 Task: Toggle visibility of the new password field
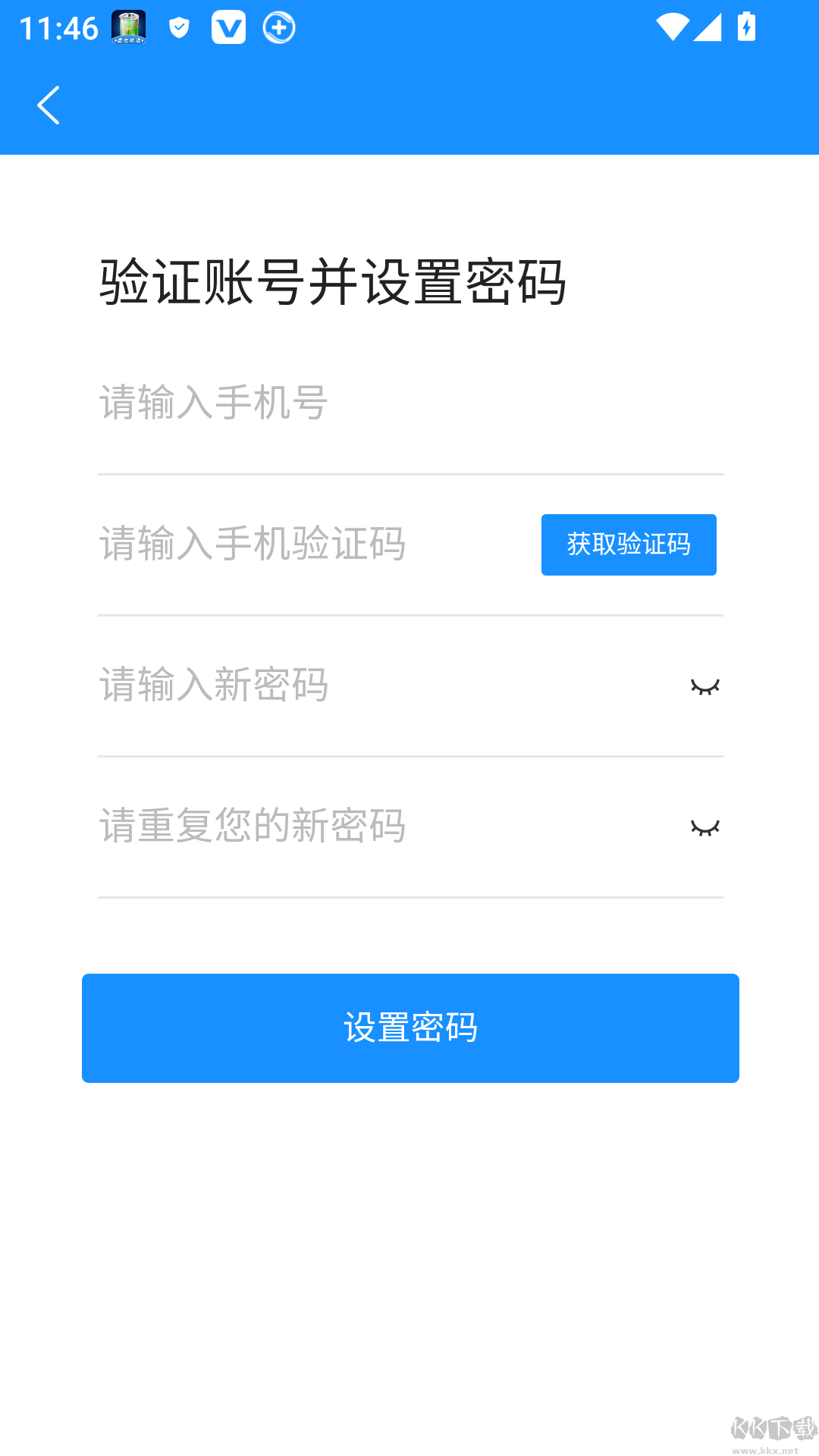[x=704, y=686]
